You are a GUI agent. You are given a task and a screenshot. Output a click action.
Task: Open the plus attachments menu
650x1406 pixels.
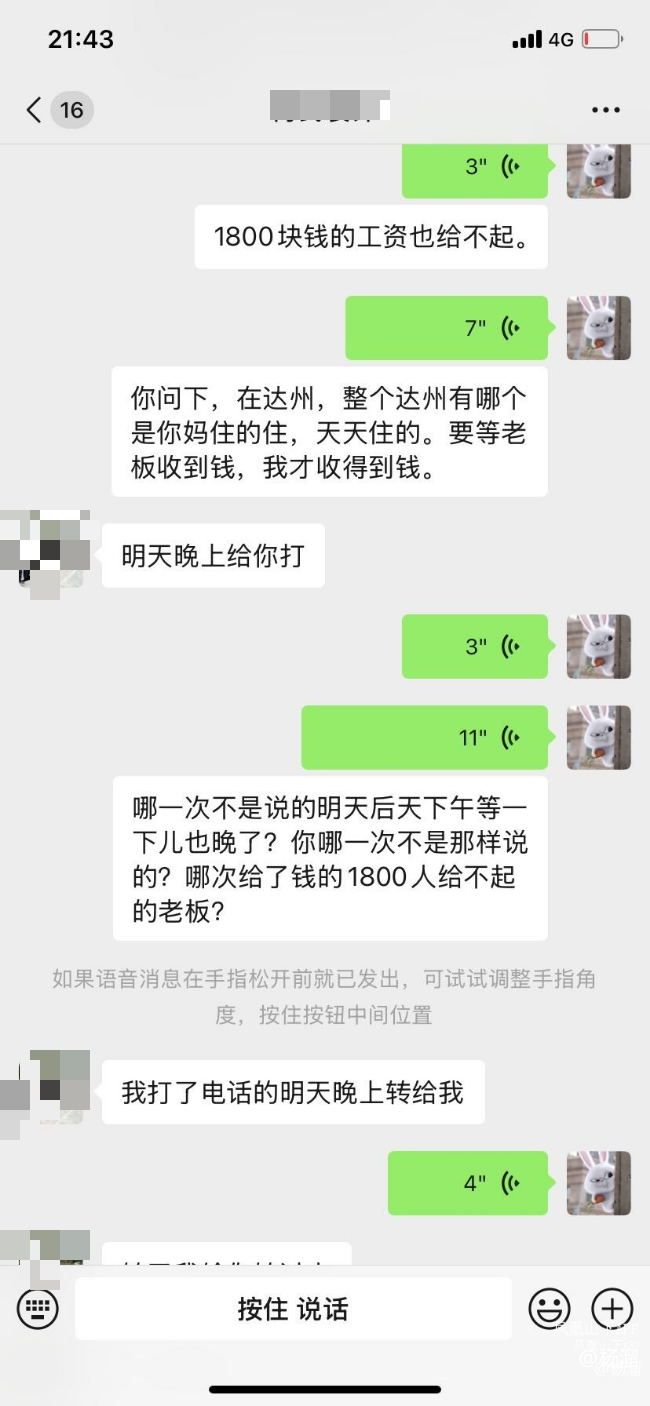[612, 1308]
